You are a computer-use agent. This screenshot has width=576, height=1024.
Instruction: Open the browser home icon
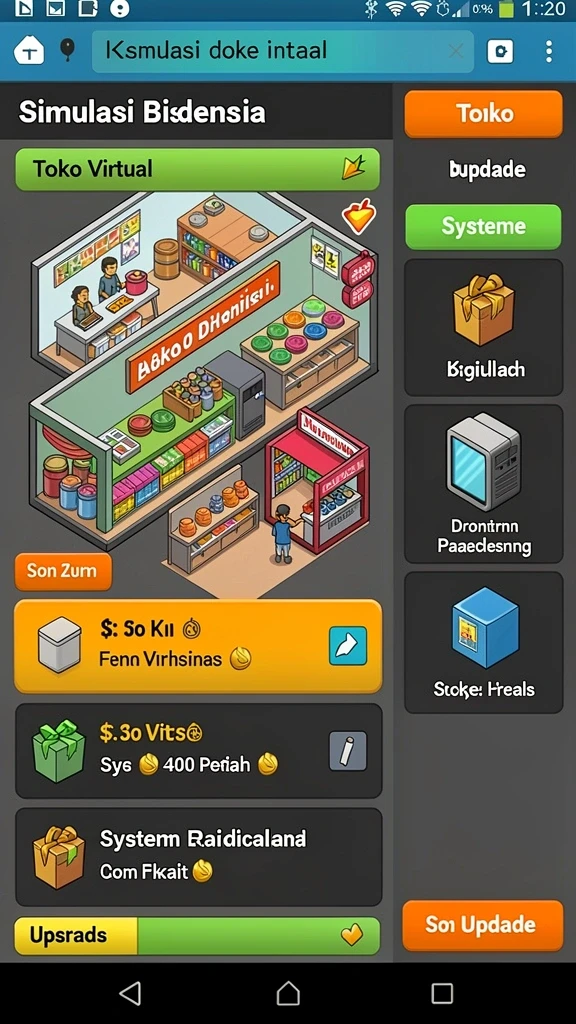pos(29,51)
